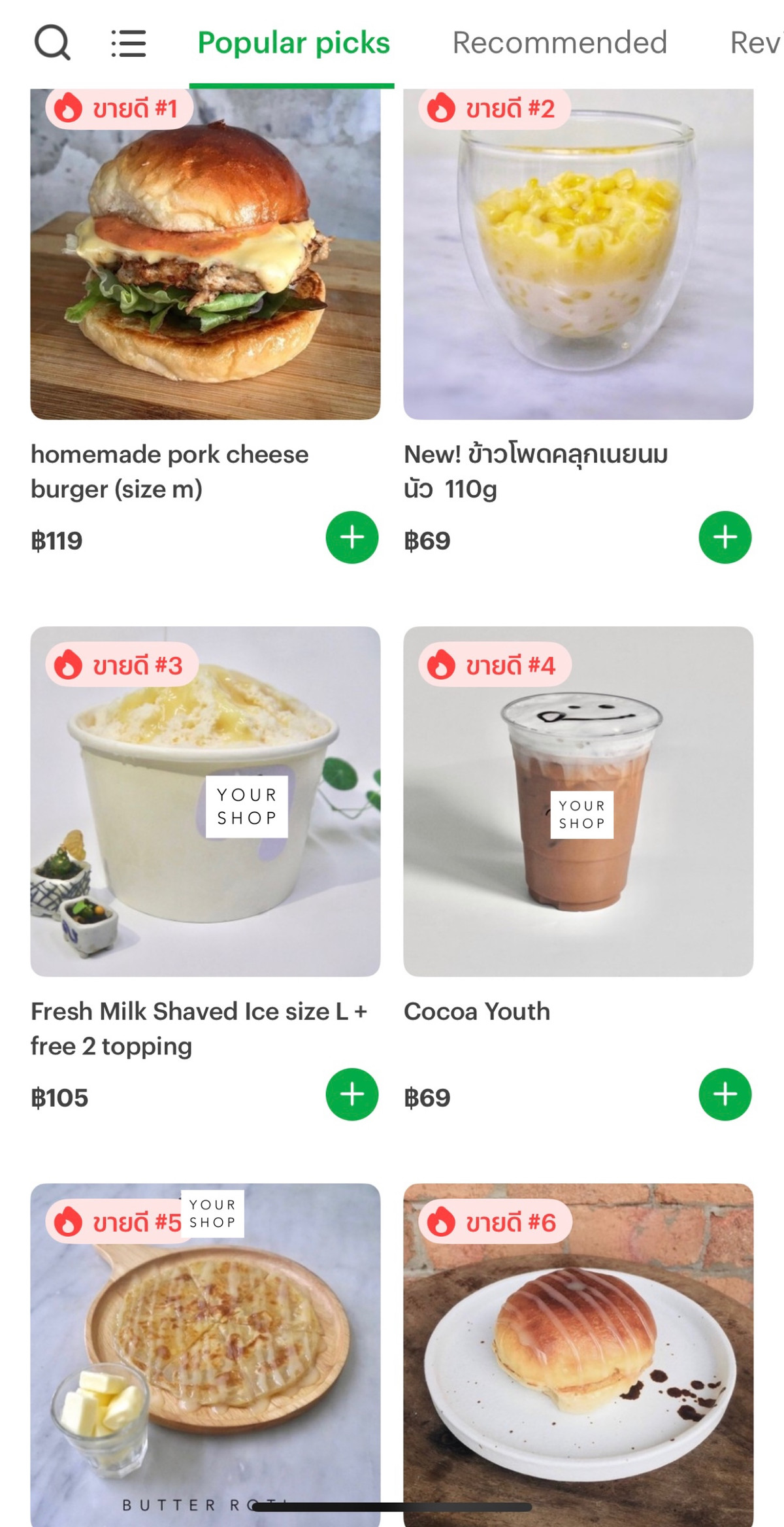784x1527 pixels.
Task: Switch to the Recommended tab
Action: (559, 43)
